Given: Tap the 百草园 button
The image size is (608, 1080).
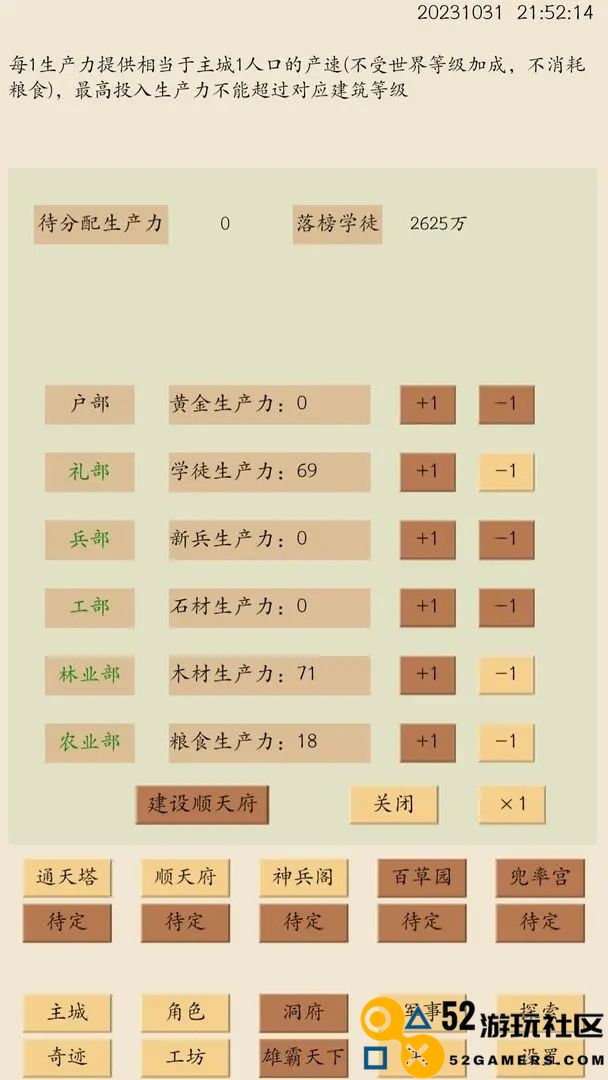Looking at the screenshot, I should (x=421, y=878).
